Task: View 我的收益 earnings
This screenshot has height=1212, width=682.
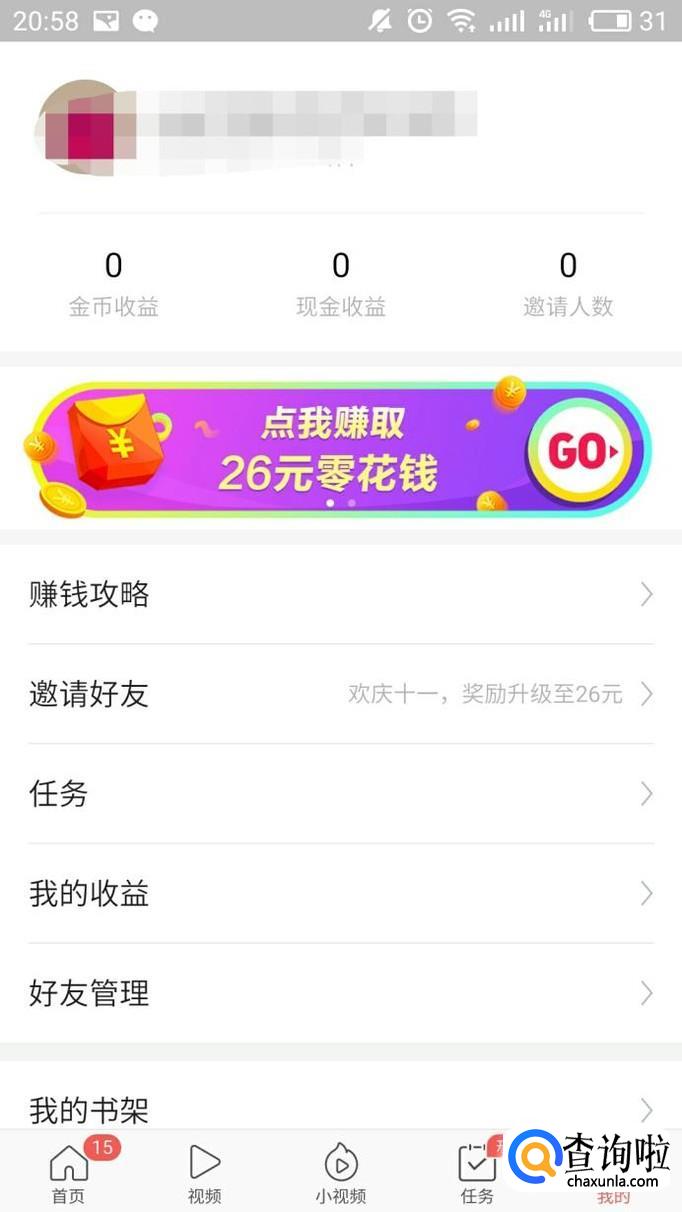Action: 340,893
